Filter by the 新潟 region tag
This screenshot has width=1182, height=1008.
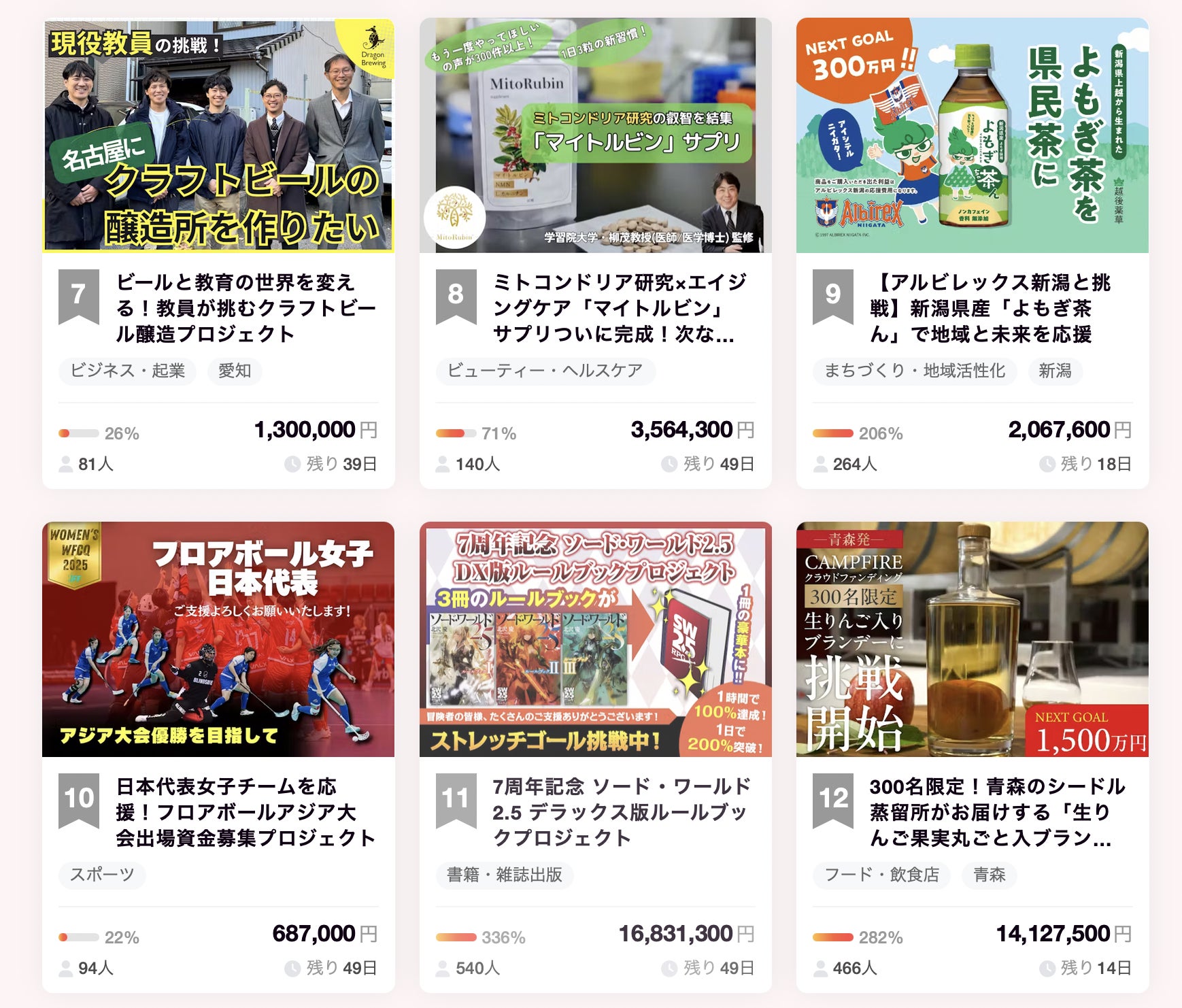tap(1055, 371)
